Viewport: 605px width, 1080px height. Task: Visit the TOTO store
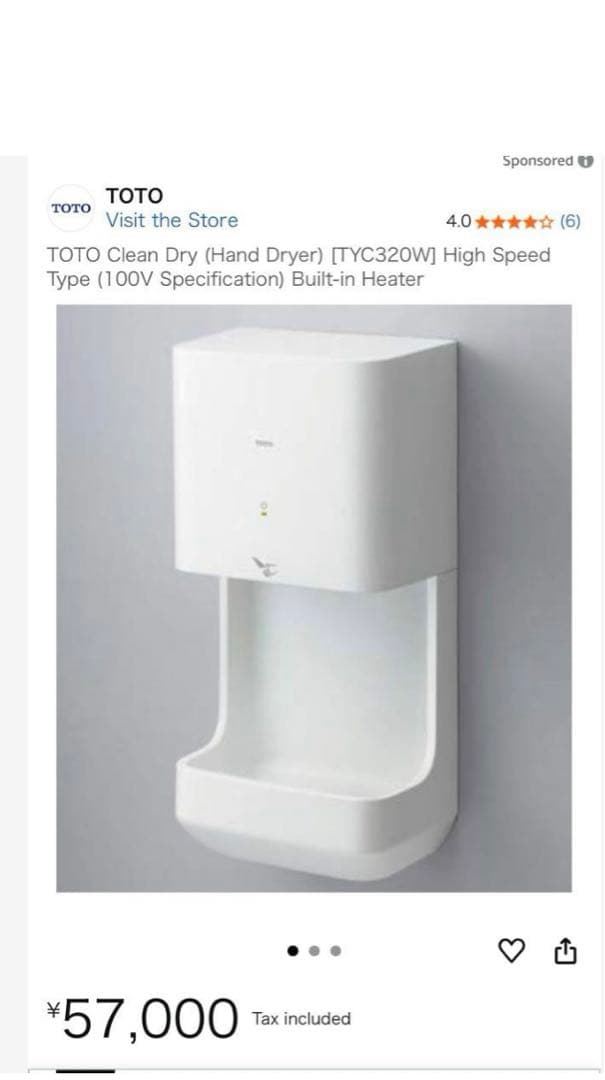coord(172,220)
